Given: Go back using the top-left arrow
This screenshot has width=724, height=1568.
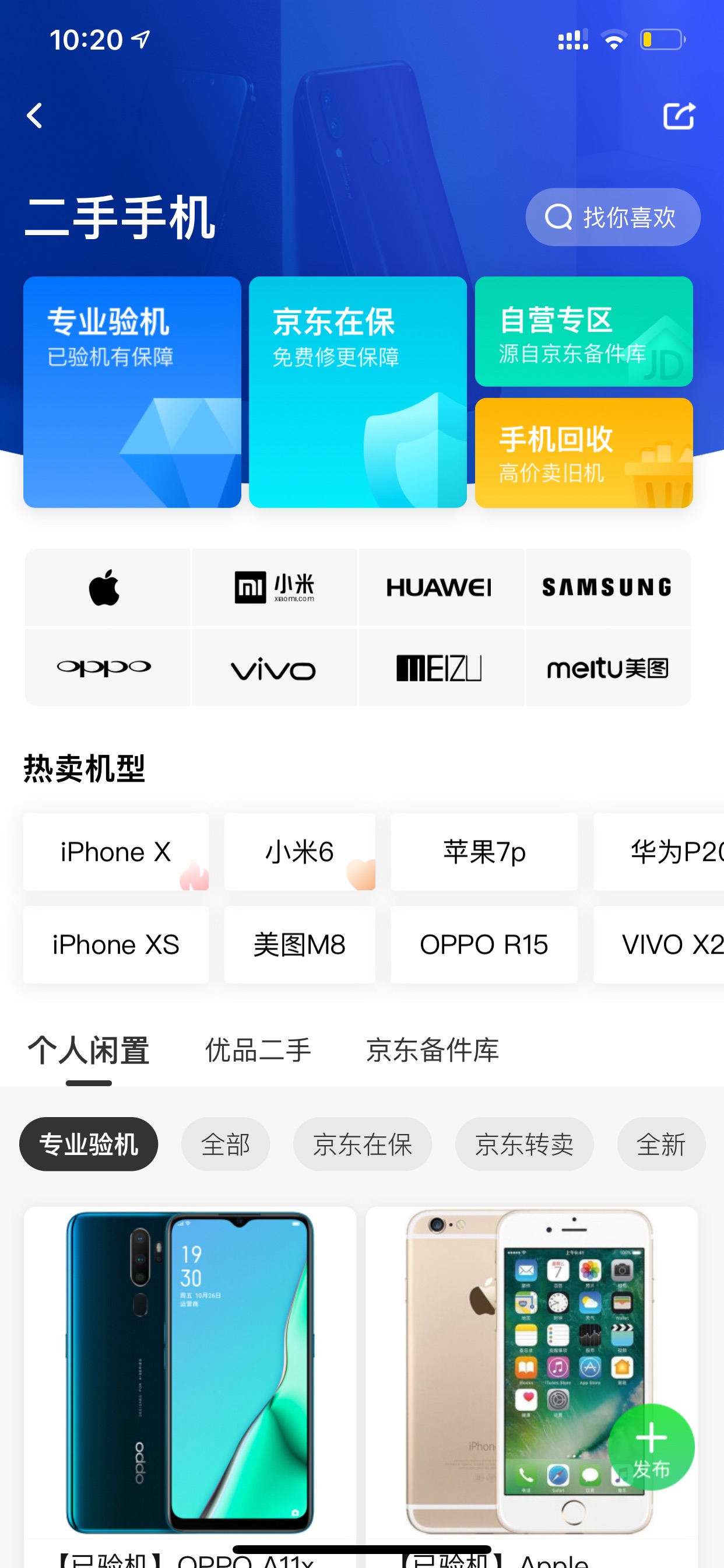Looking at the screenshot, I should tap(34, 116).
